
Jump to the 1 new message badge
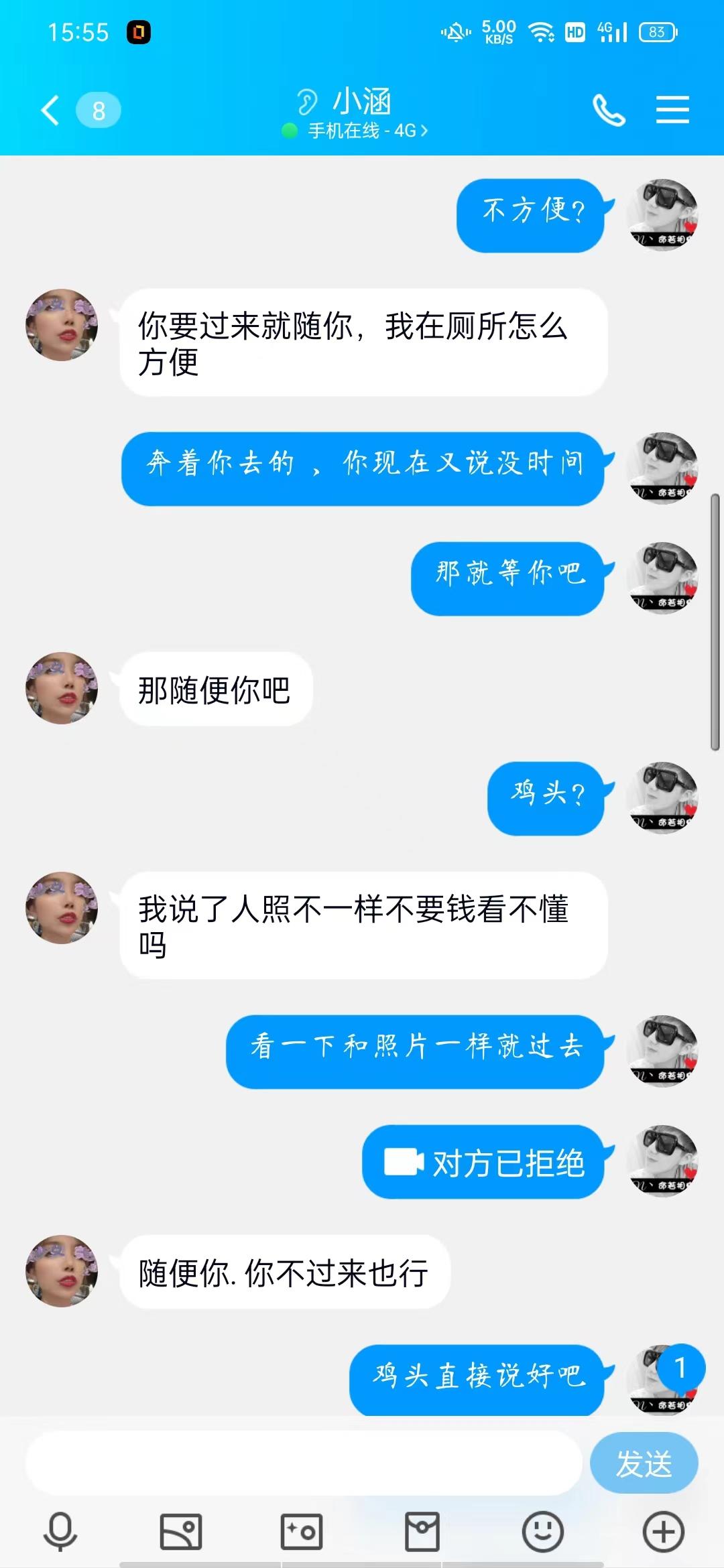[680, 1368]
